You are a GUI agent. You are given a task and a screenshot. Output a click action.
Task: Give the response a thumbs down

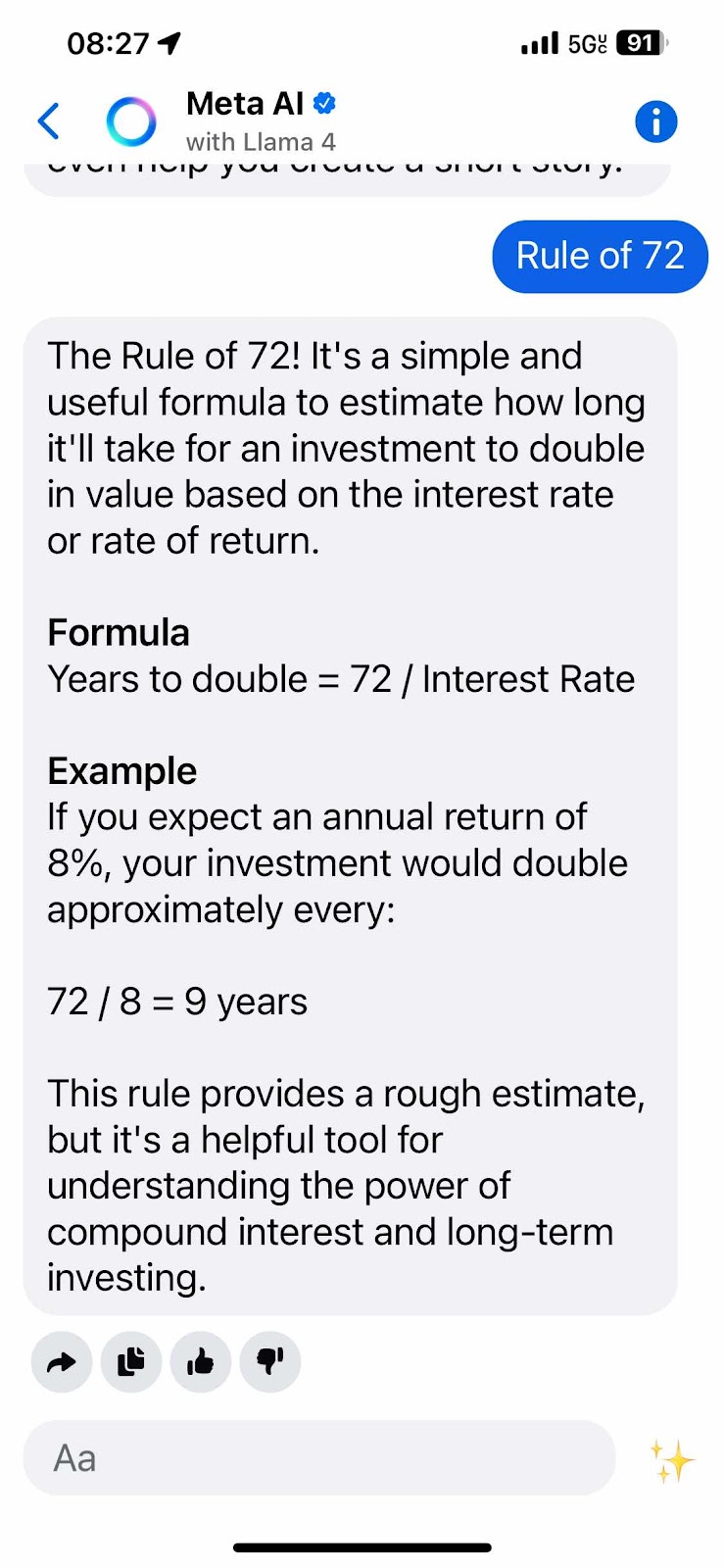point(270,1362)
